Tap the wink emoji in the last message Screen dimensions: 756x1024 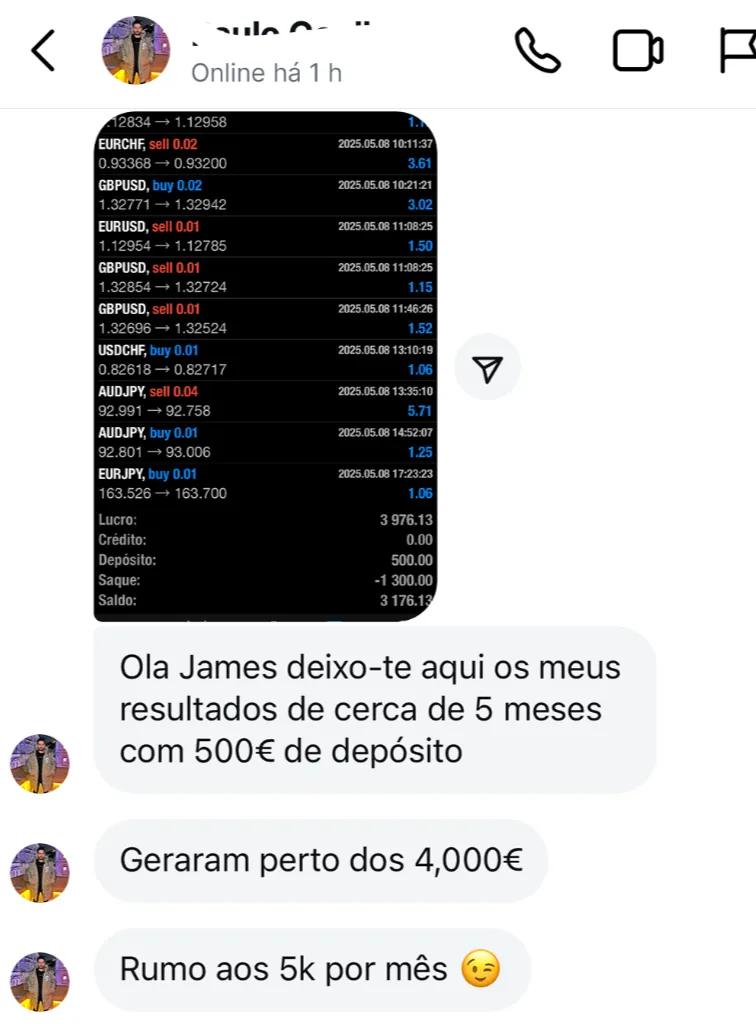480,968
